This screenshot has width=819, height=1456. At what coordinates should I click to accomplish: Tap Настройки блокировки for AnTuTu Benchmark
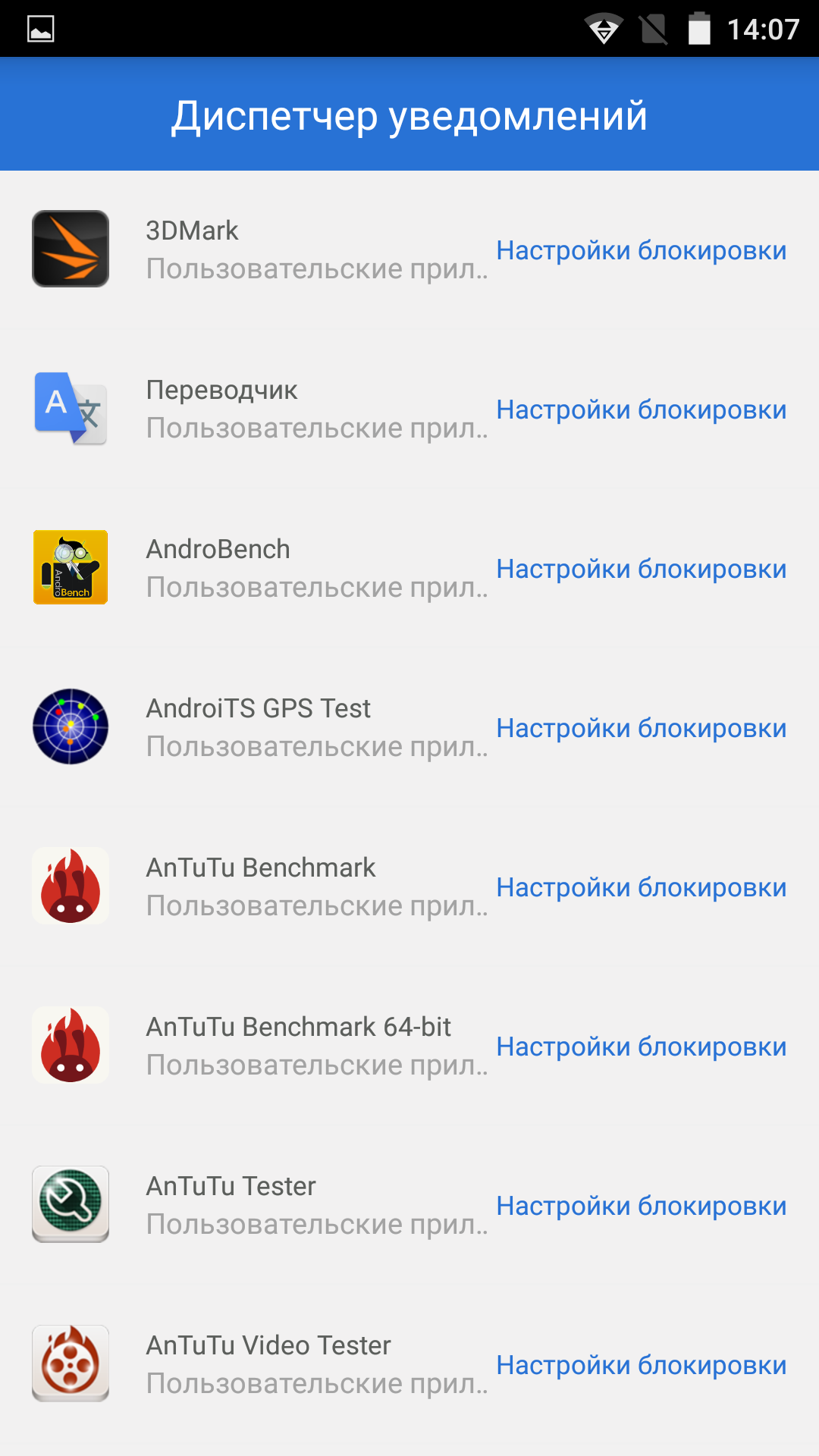[641, 887]
